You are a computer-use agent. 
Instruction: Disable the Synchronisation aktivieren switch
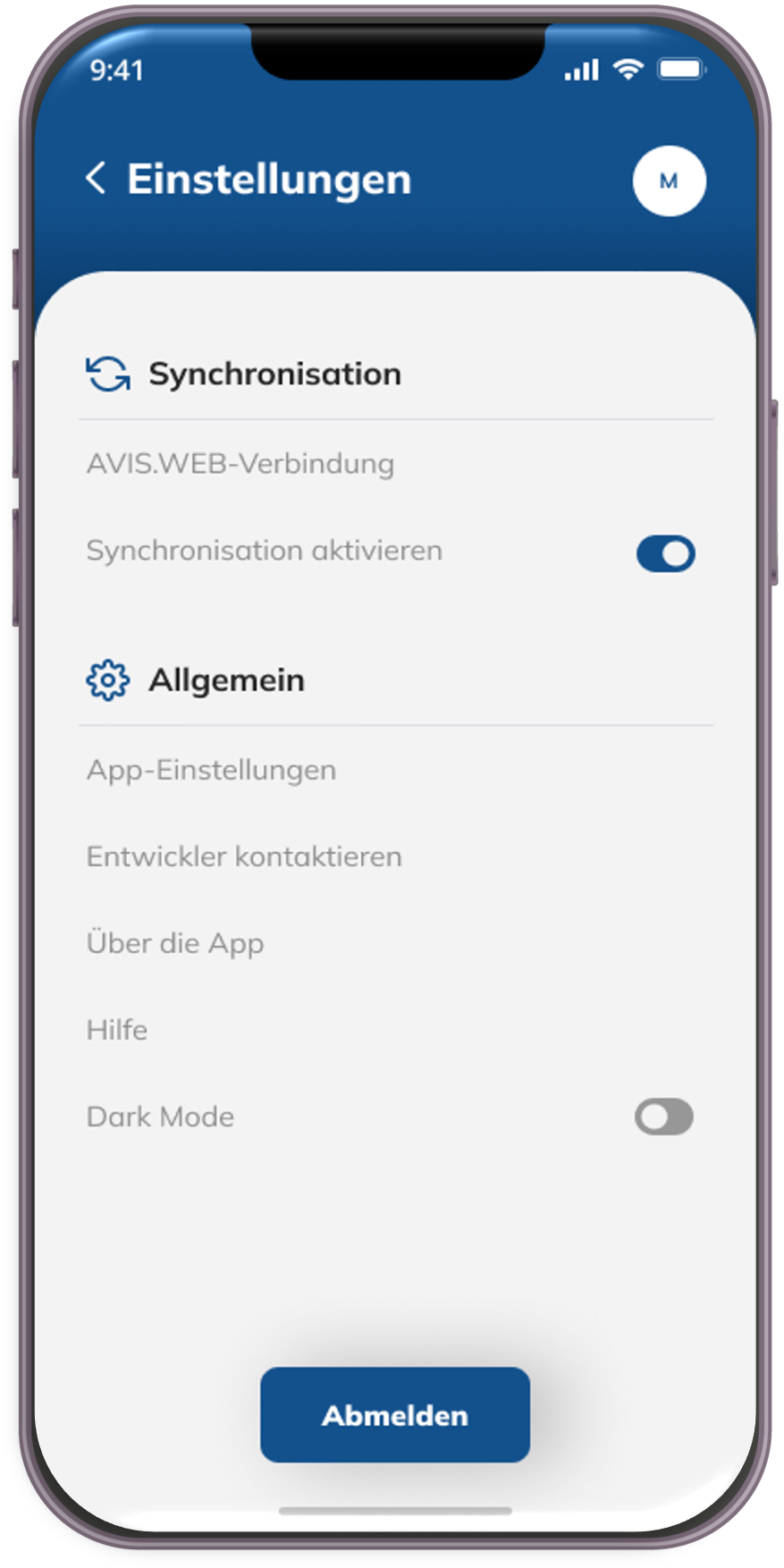point(665,553)
